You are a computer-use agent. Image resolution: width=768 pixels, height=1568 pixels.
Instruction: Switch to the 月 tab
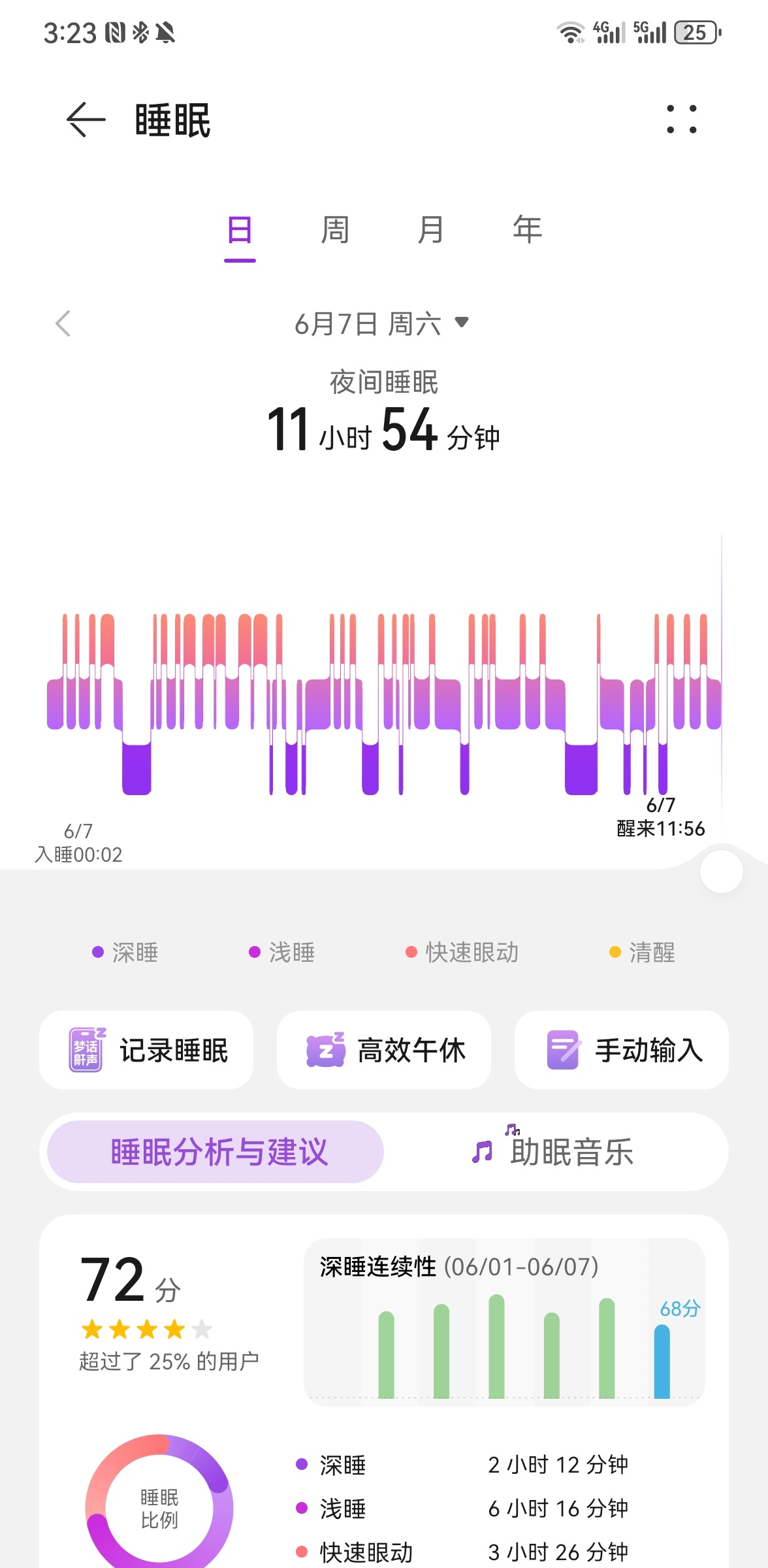coord(431,230)
